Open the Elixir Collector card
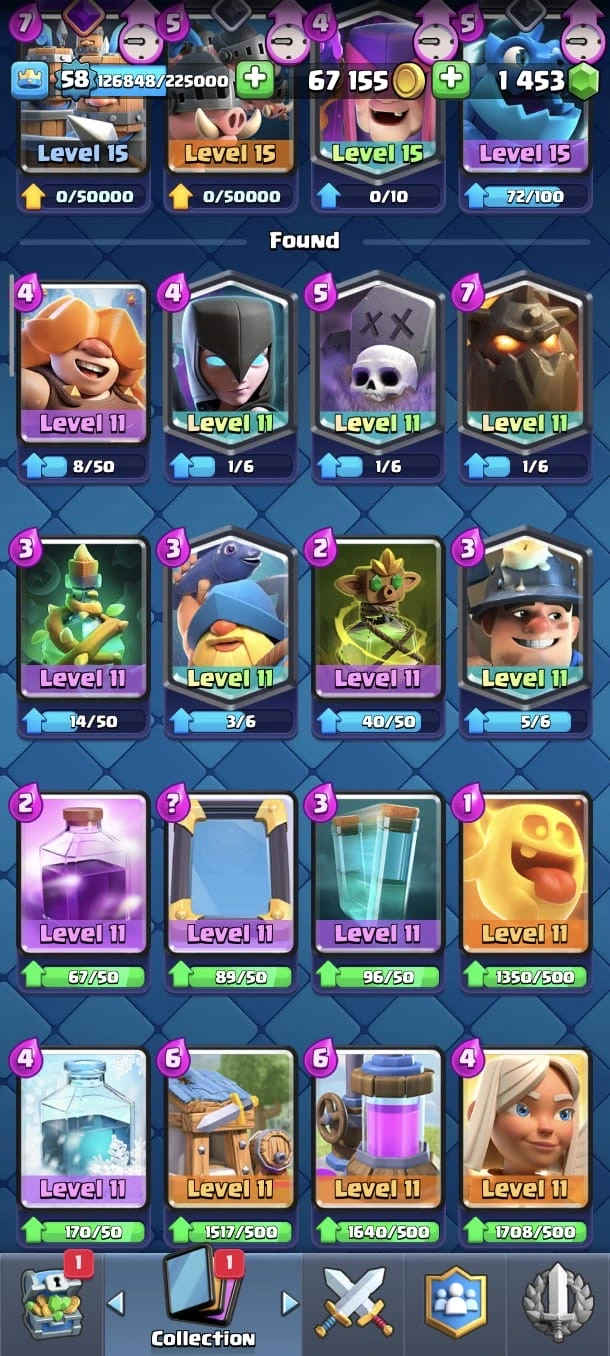Image resolution: width=610 pixels, height=1356 pixels. pos(377,1125)
